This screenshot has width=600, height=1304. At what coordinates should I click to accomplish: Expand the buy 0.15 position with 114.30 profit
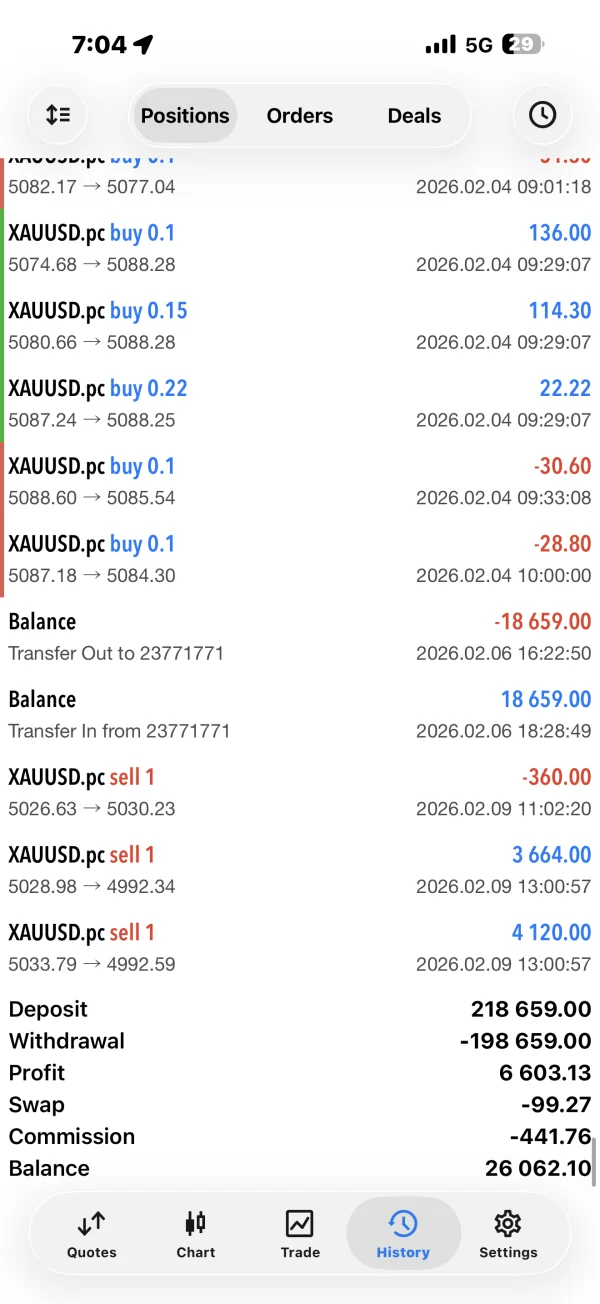click(x=300, y=326)
